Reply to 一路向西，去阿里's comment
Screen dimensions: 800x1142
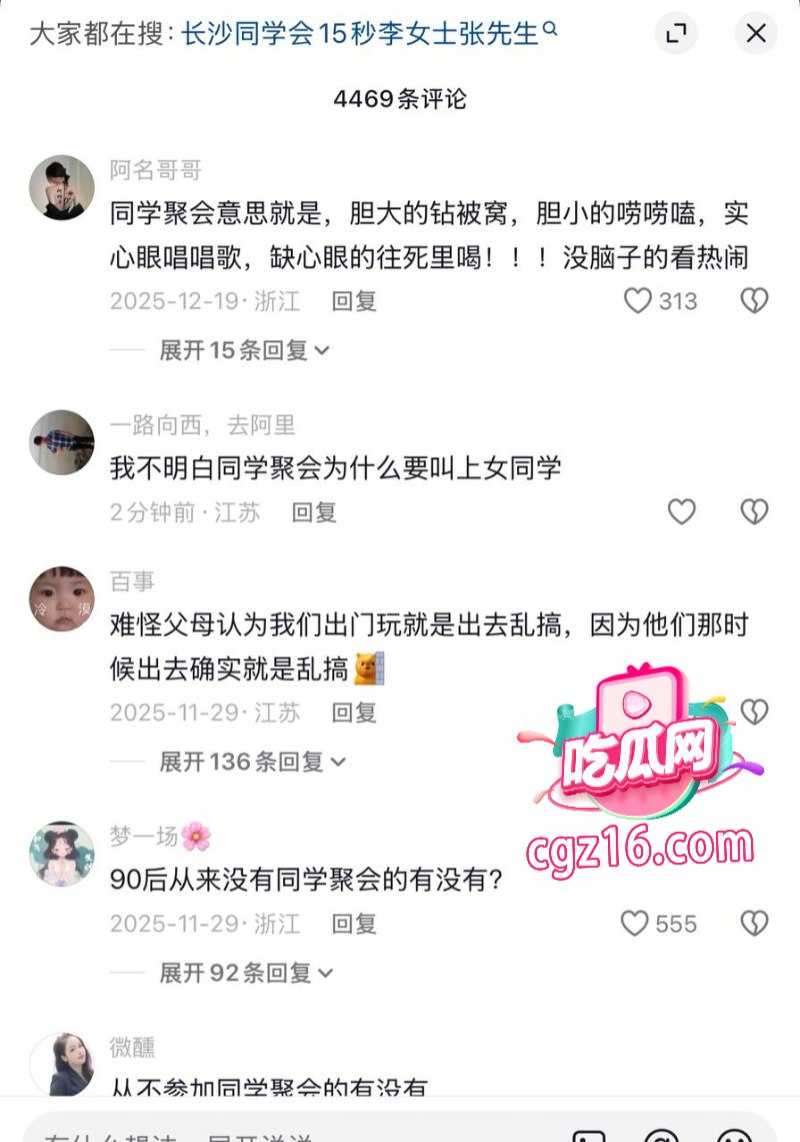coord(314,512)
